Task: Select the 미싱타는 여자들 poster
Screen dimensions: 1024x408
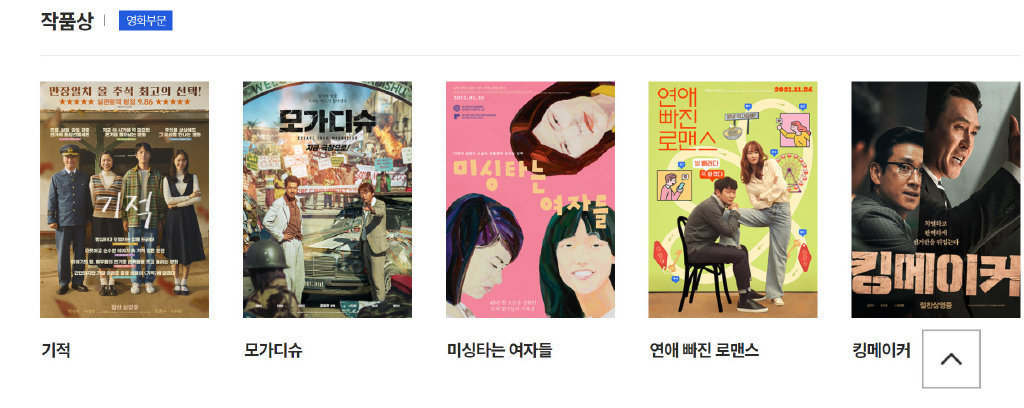Action: point(530,200)
